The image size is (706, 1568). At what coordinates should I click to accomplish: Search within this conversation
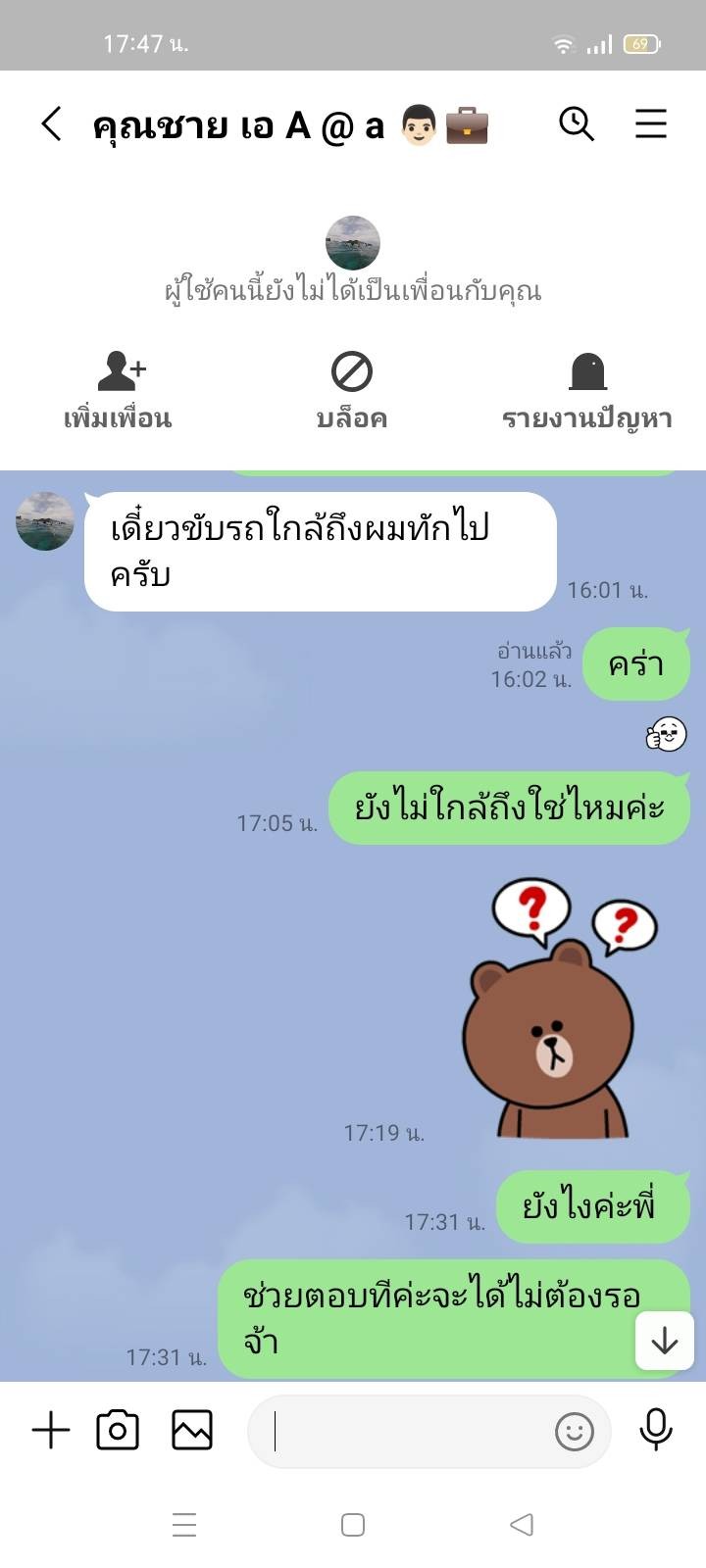(577, 124)
